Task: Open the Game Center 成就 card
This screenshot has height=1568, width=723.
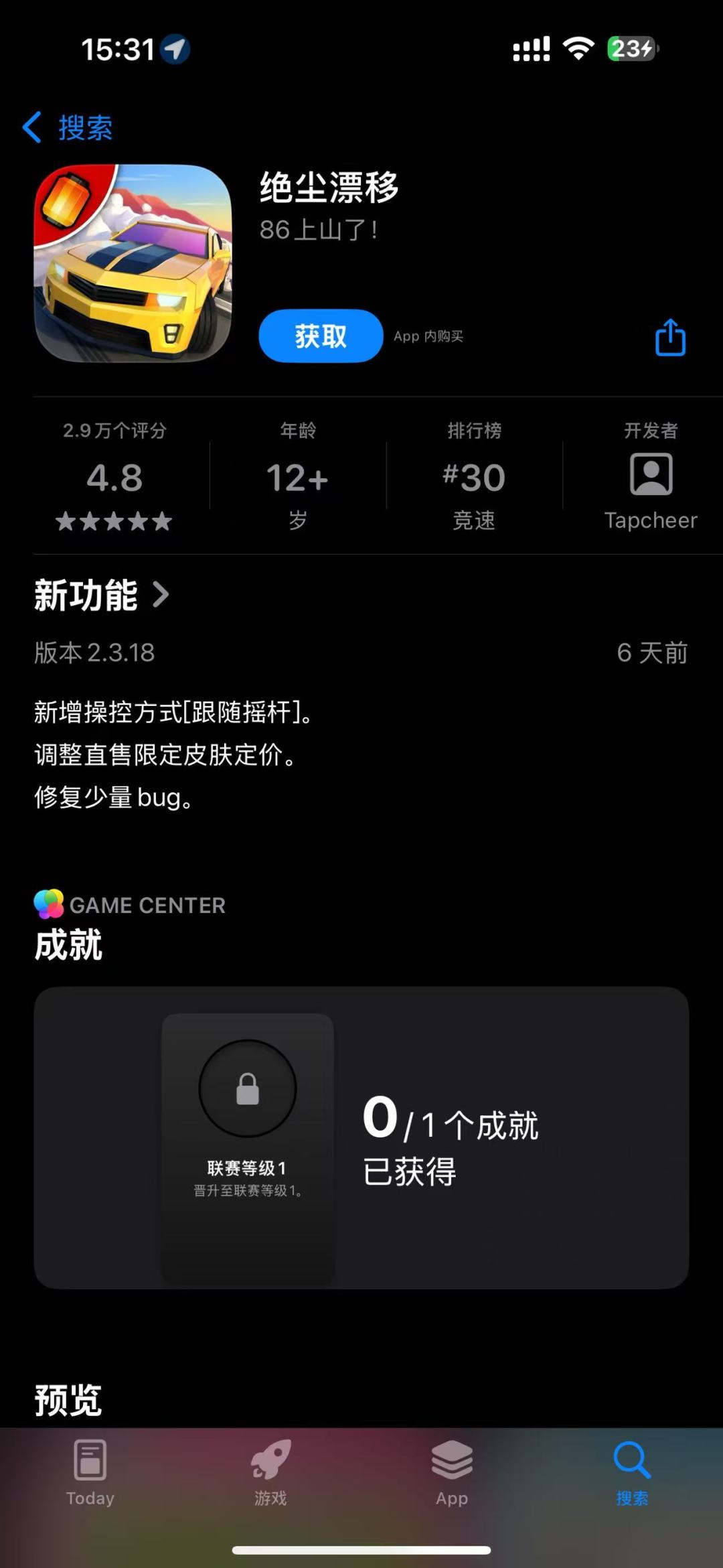Action: tap(361, 1137)
